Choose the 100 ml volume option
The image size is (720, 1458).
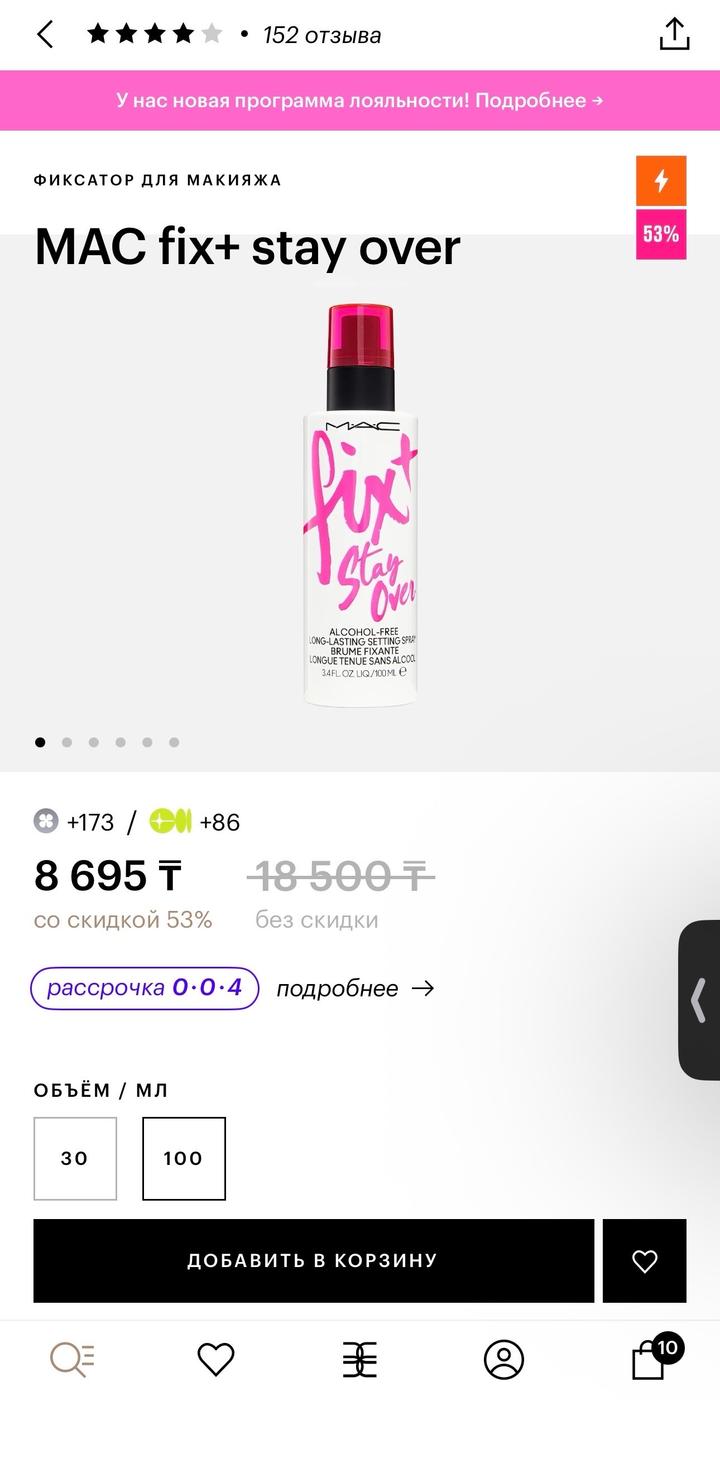click(x=184, y=1158)
